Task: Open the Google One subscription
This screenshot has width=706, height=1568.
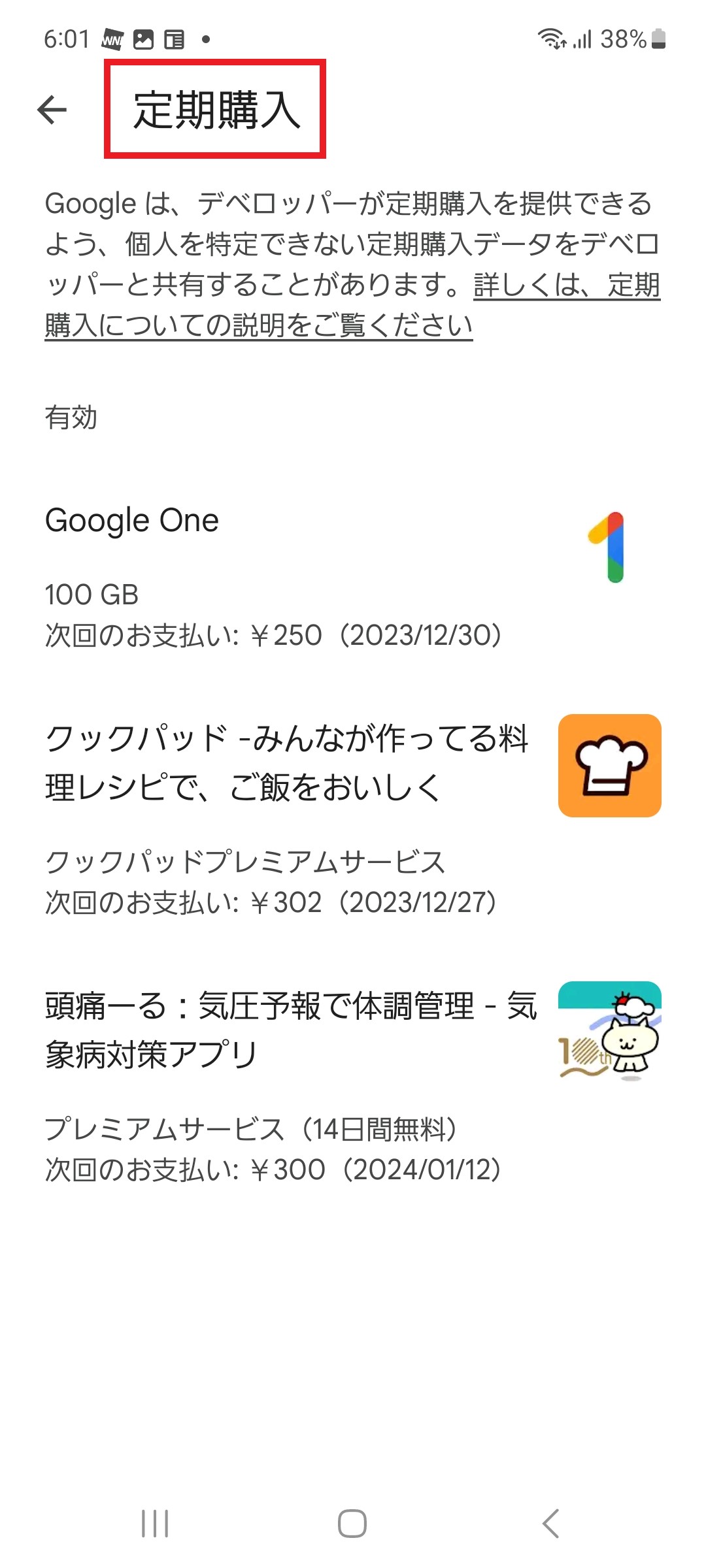Action: click(353, 575)
